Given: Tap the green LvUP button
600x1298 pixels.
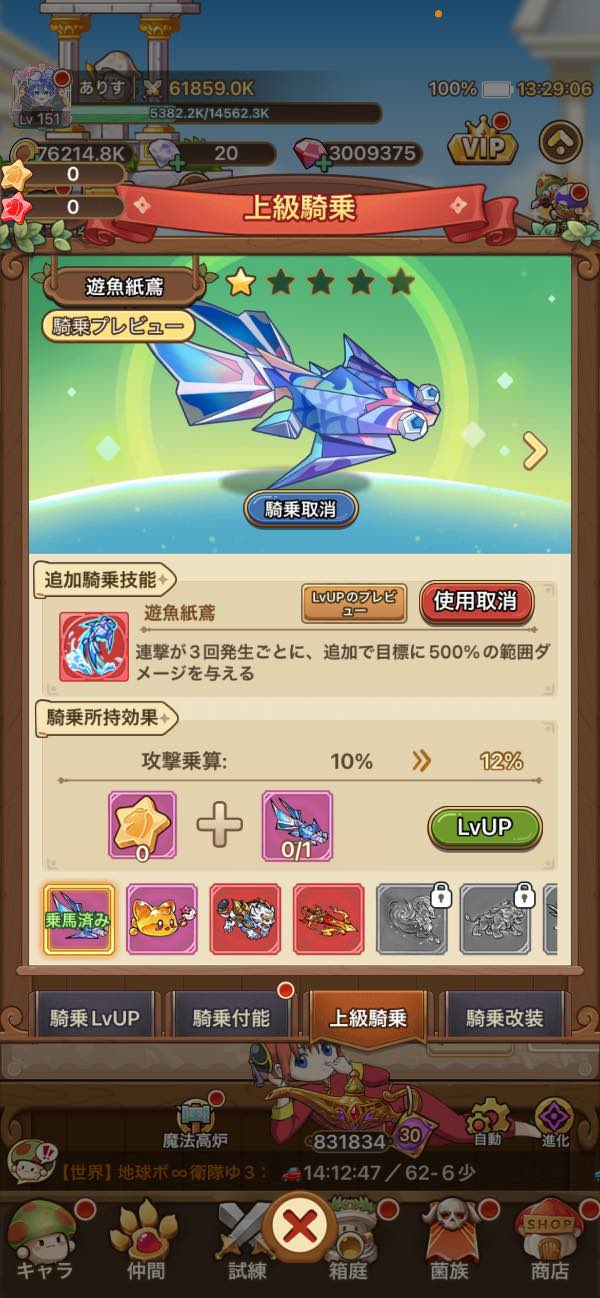Looking at the screenshot, I should coord(484,826).
